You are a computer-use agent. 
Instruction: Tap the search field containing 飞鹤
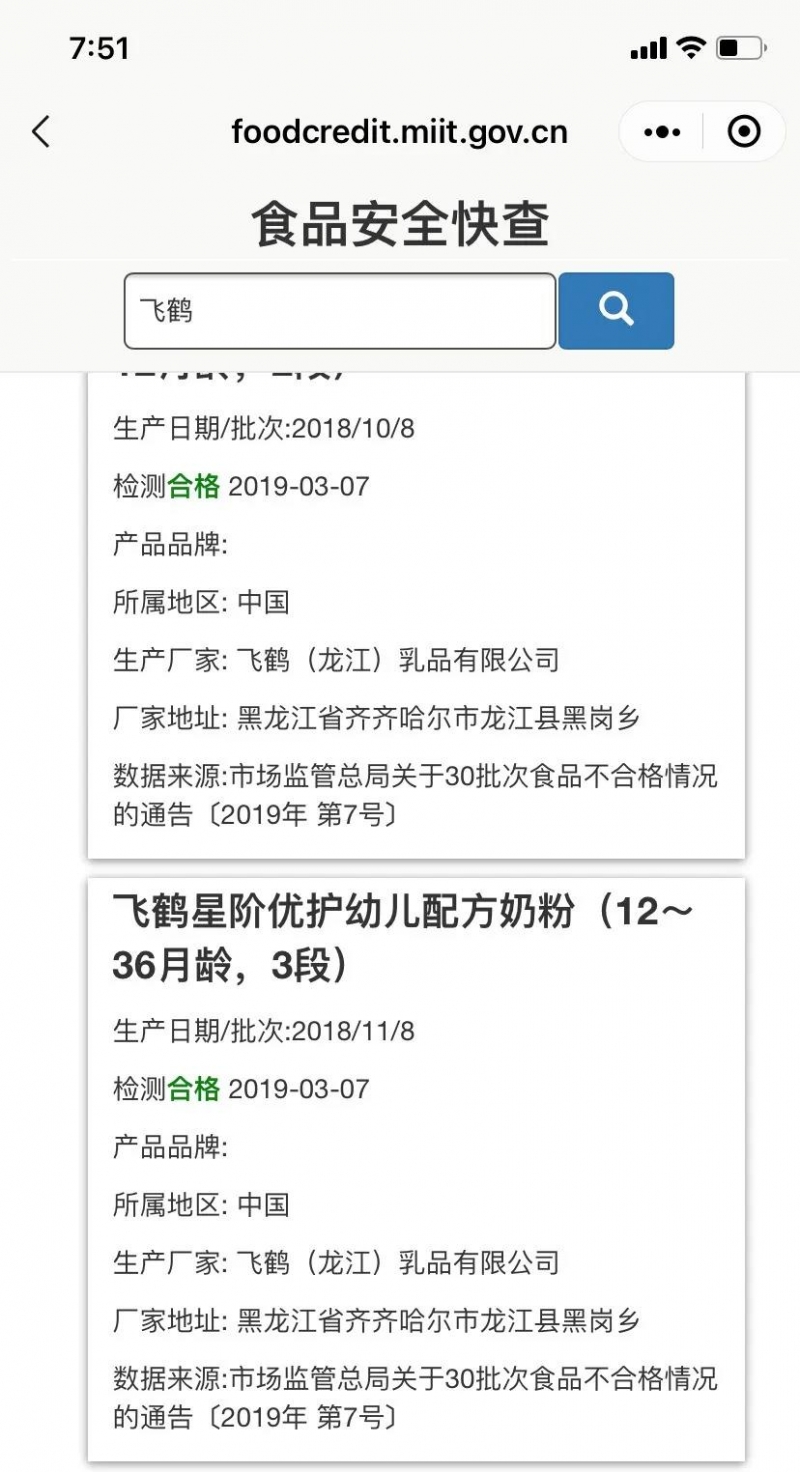pos(339,311)
